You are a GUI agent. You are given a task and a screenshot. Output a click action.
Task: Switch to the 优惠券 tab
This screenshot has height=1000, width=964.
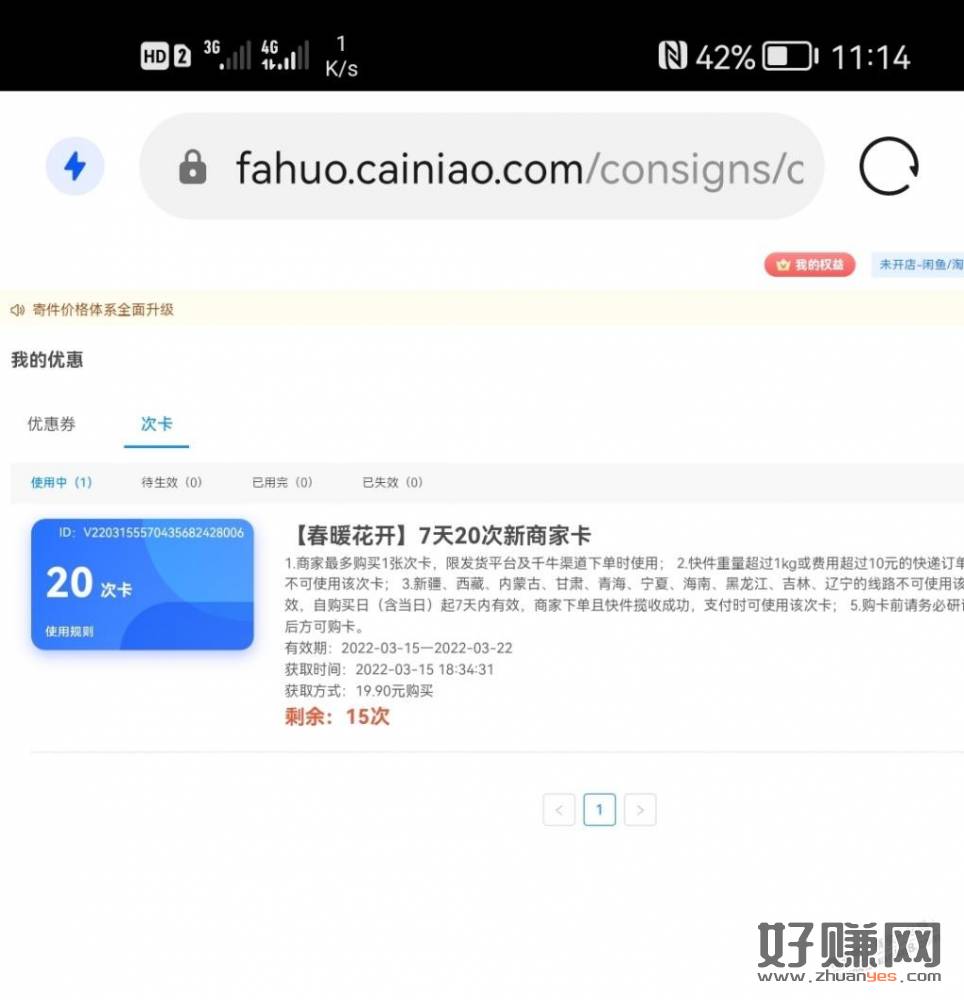51,424
